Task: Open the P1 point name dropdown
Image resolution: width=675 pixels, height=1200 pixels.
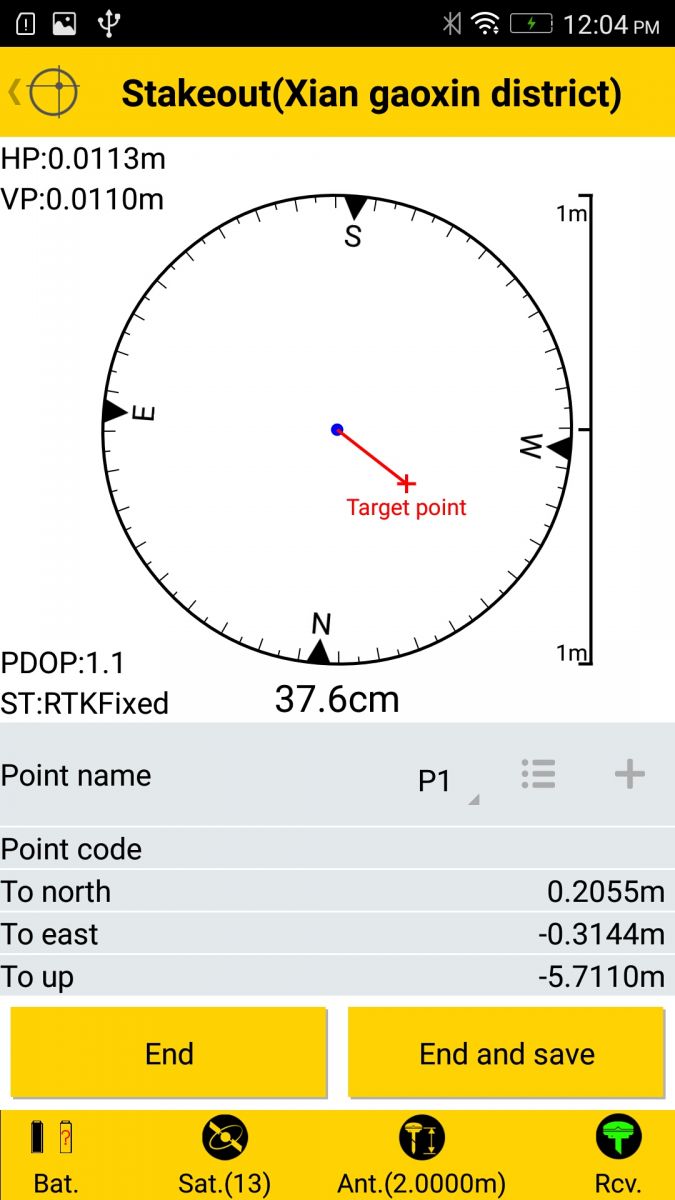Action: coord(442,780)
